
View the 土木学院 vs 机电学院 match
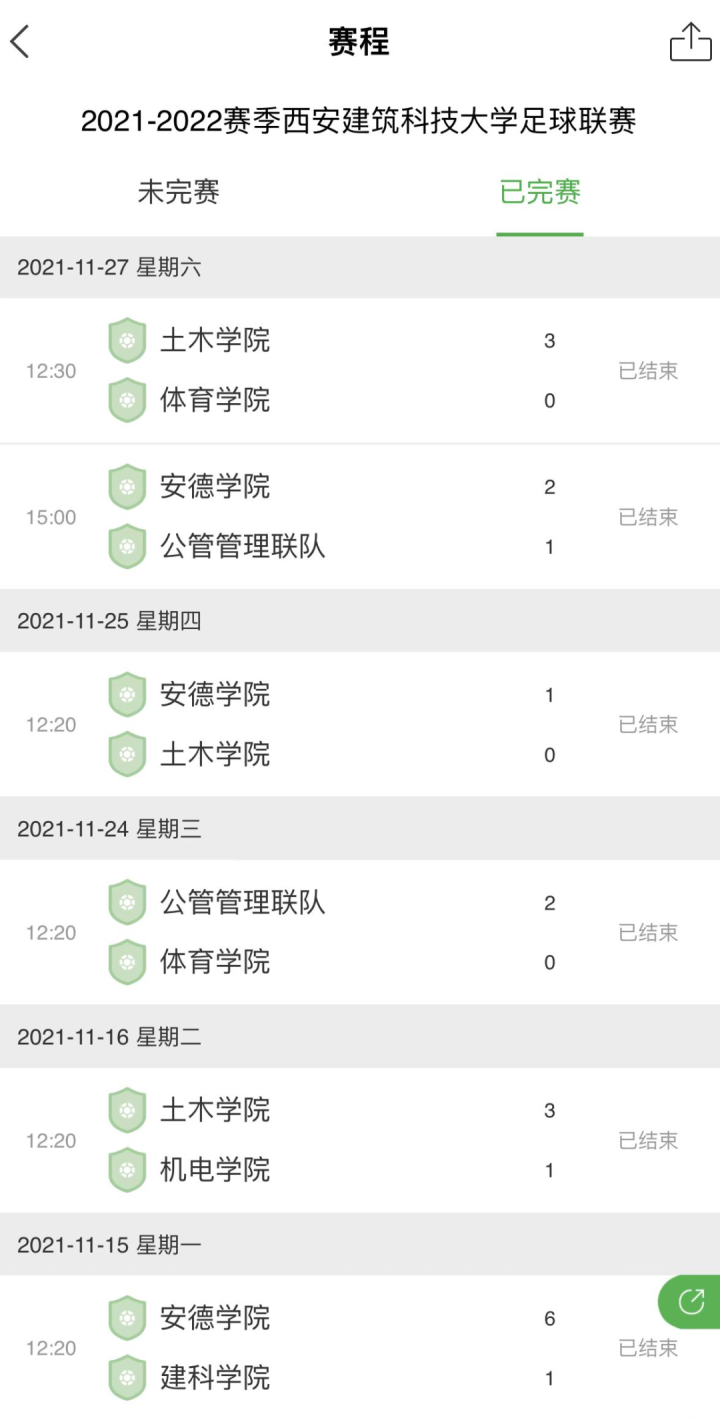tap(360, 1141)
